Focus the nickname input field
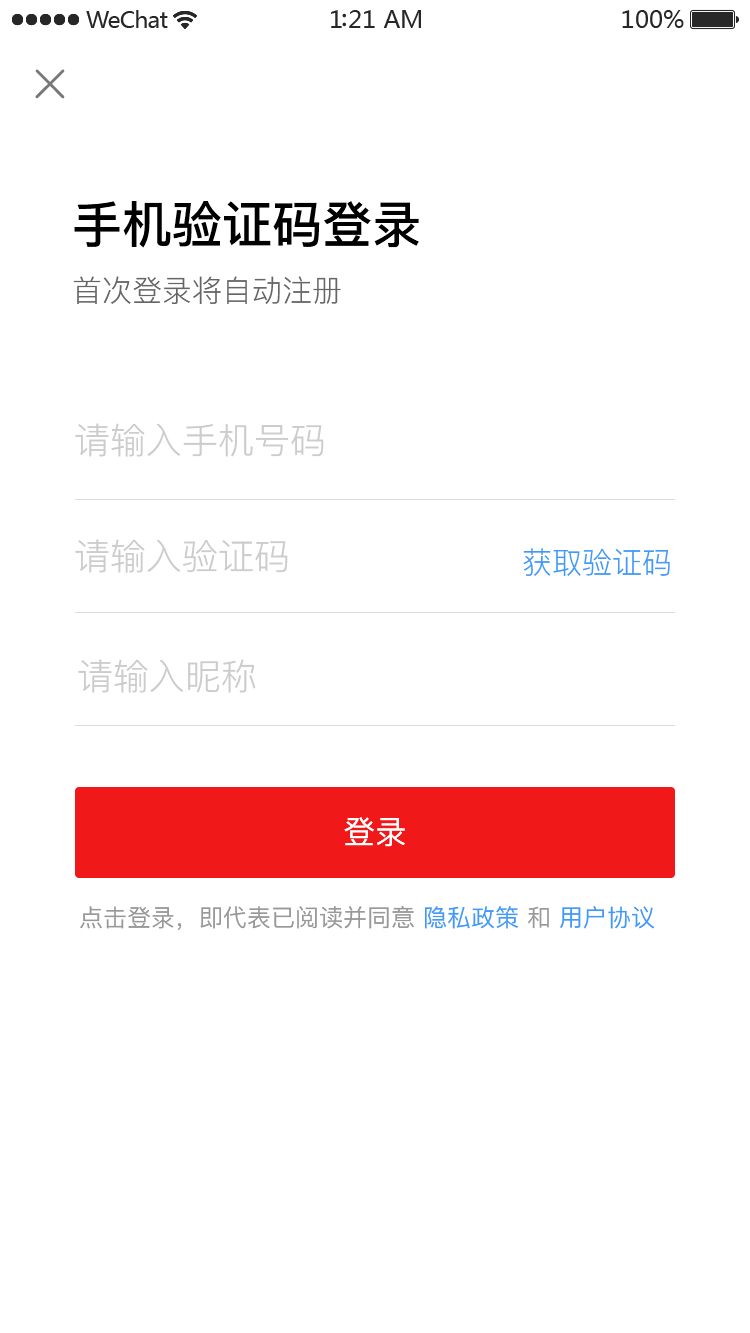750x1333 pixels. [x=374, y=677]
